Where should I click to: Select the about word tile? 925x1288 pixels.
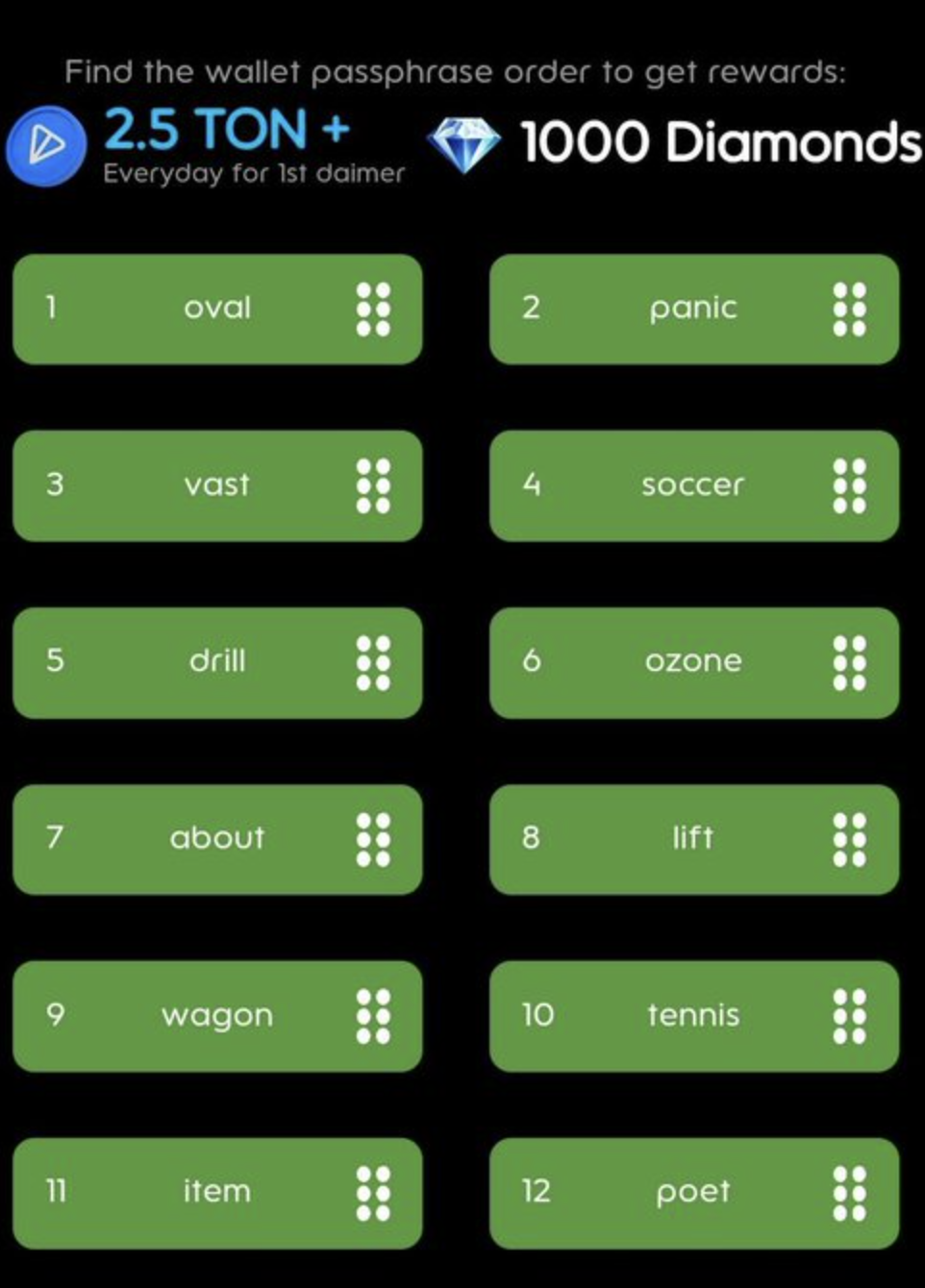(x=217, y=839)
